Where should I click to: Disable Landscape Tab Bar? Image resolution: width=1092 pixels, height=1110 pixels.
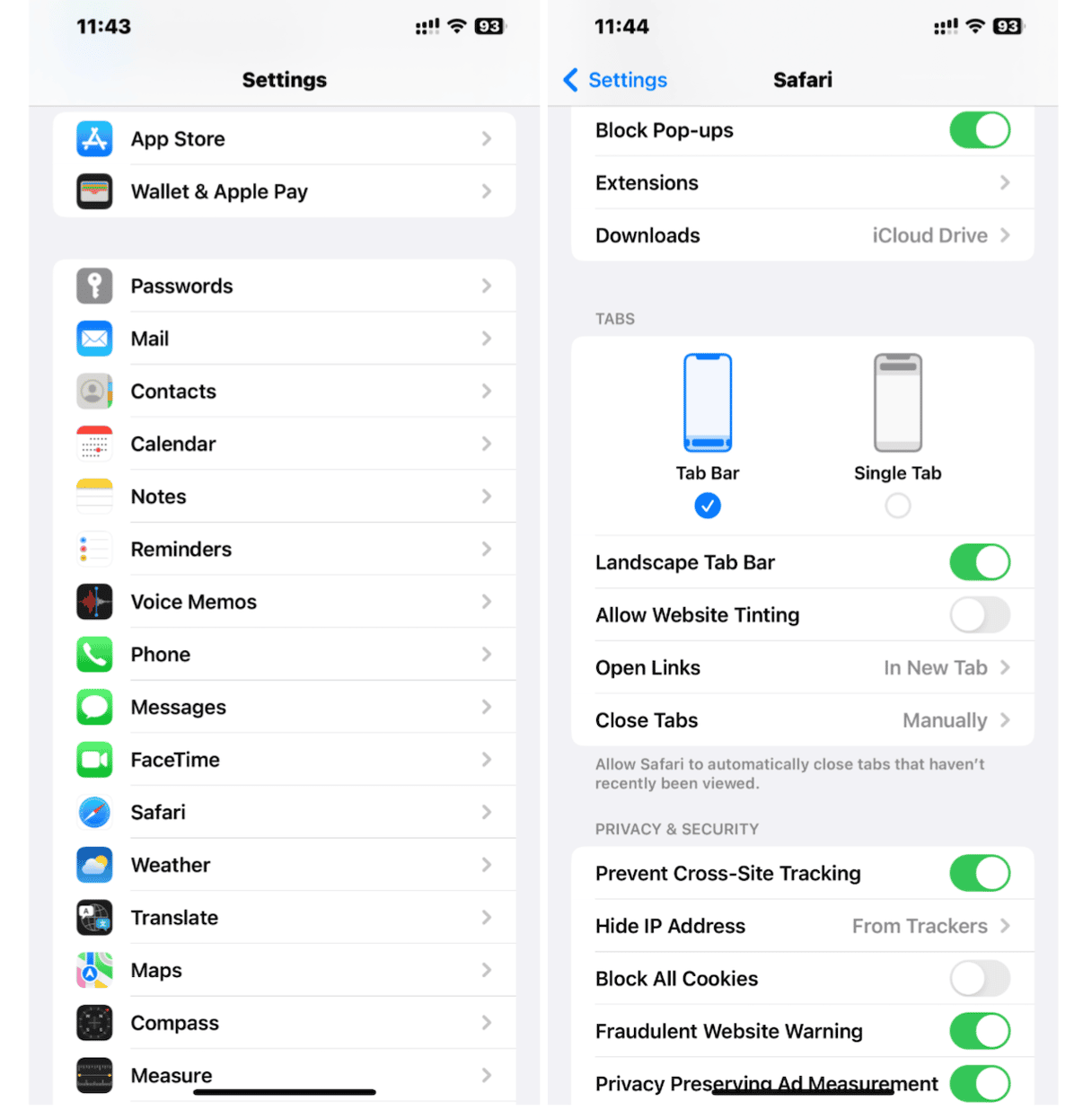click(x=979, y=563)
